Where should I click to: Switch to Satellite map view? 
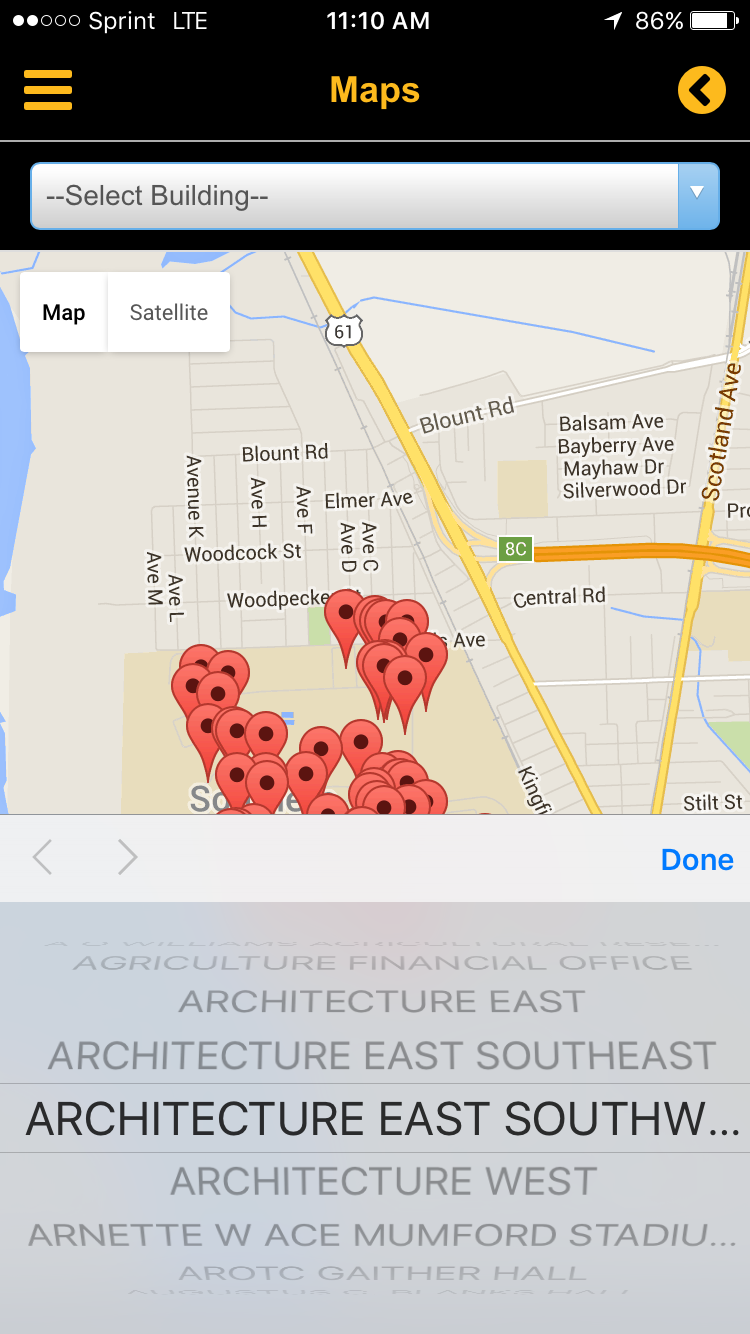pos(168,313)
